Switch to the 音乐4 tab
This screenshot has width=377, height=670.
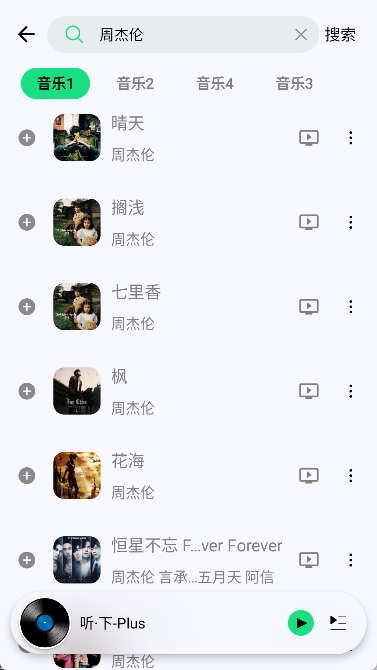point(215,83)
